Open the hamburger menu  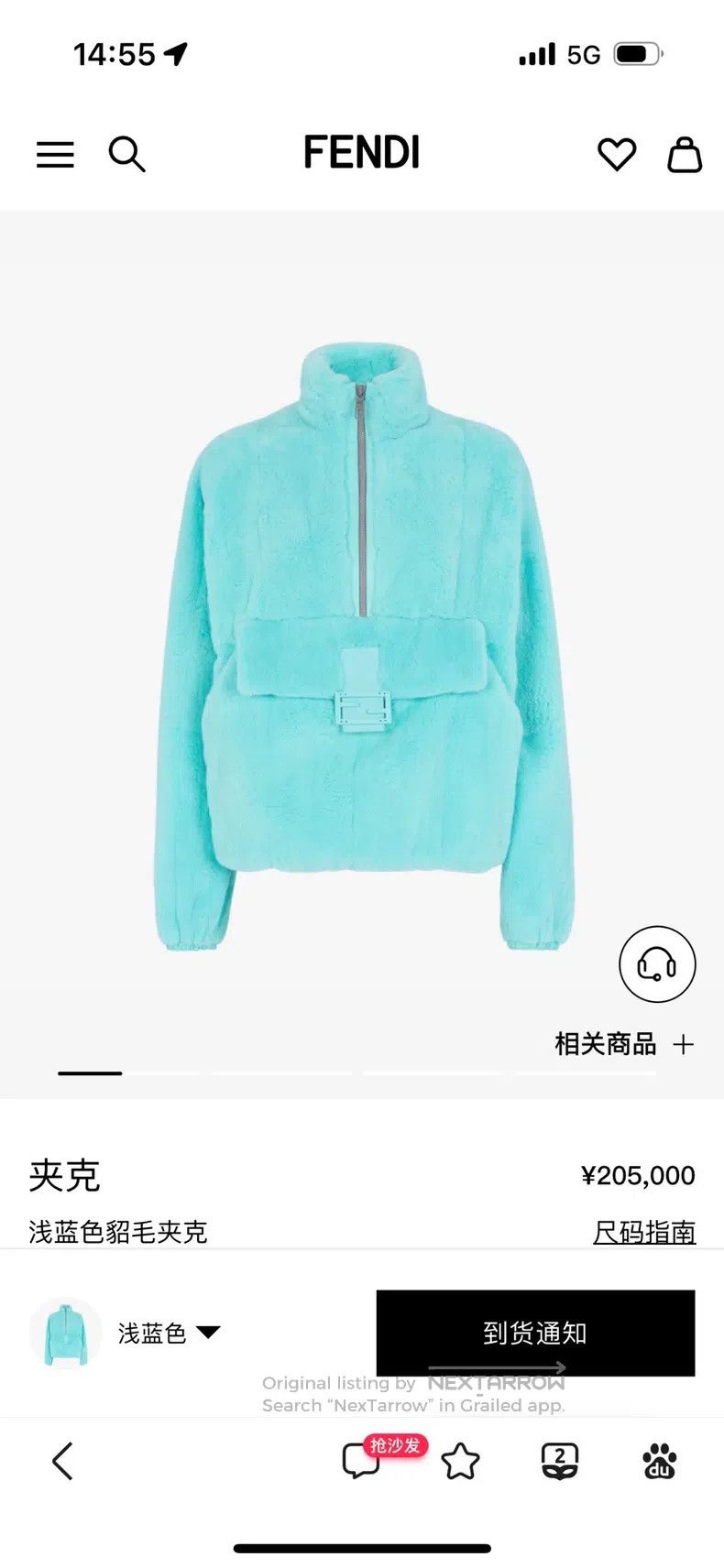(x=55, y=154)
